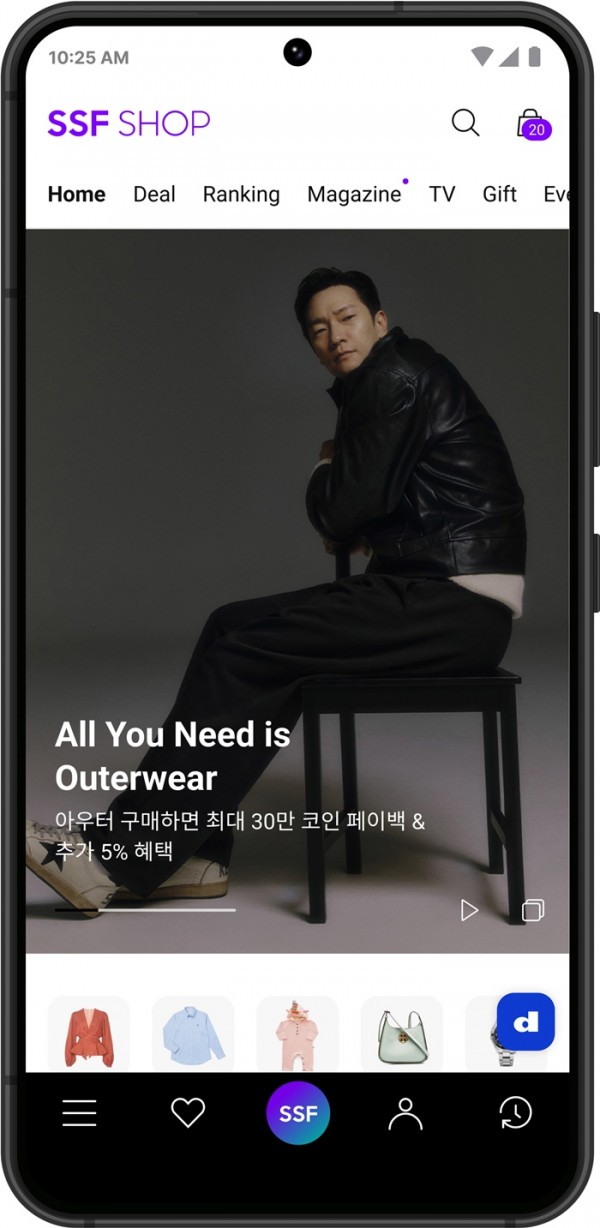Viewport: 600px width, 1228px height.
Task: Open the orange blouse category tile
Action: [x=89, y=1034]
